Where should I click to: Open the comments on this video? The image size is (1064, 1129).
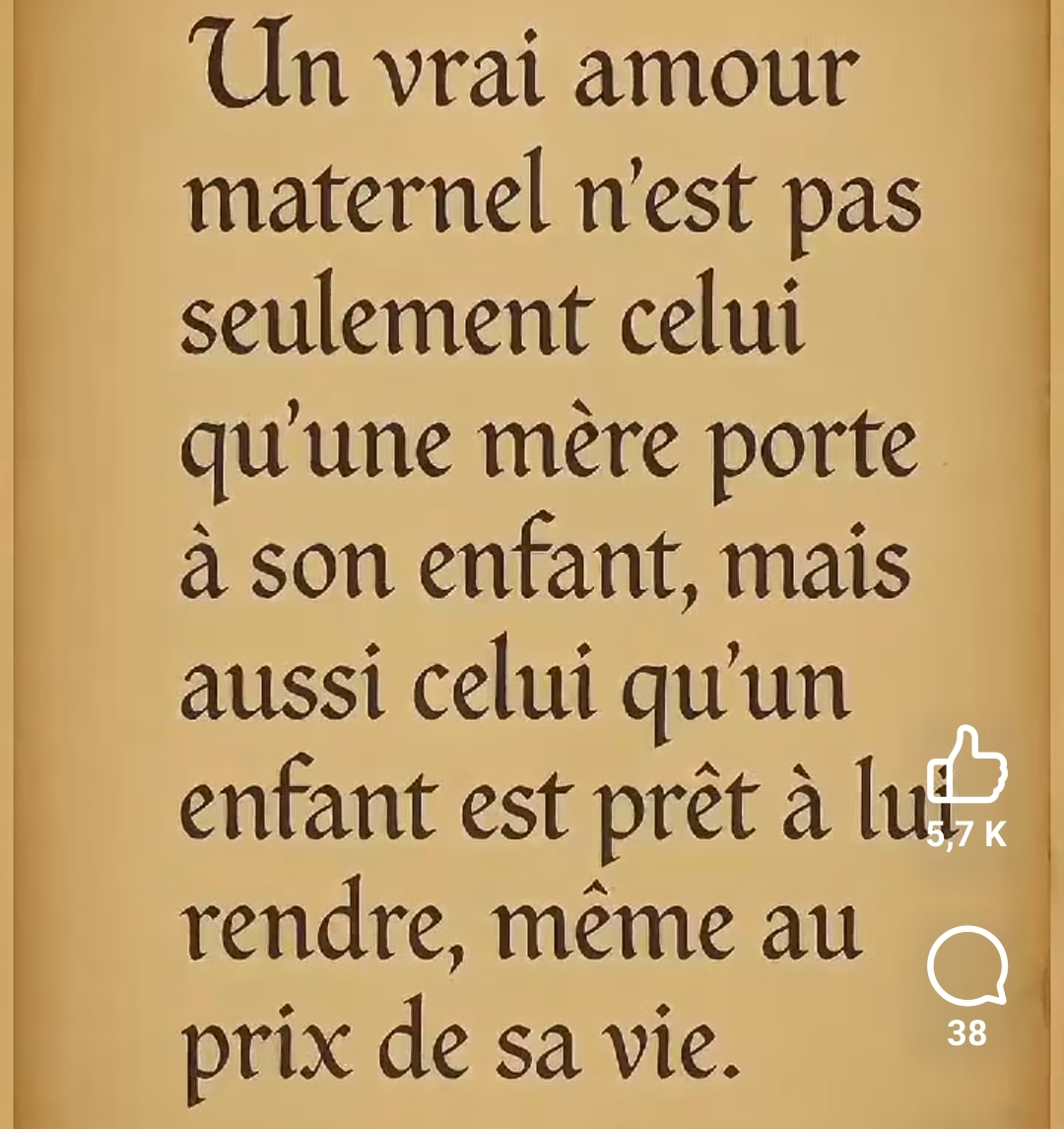coord(966,965)
